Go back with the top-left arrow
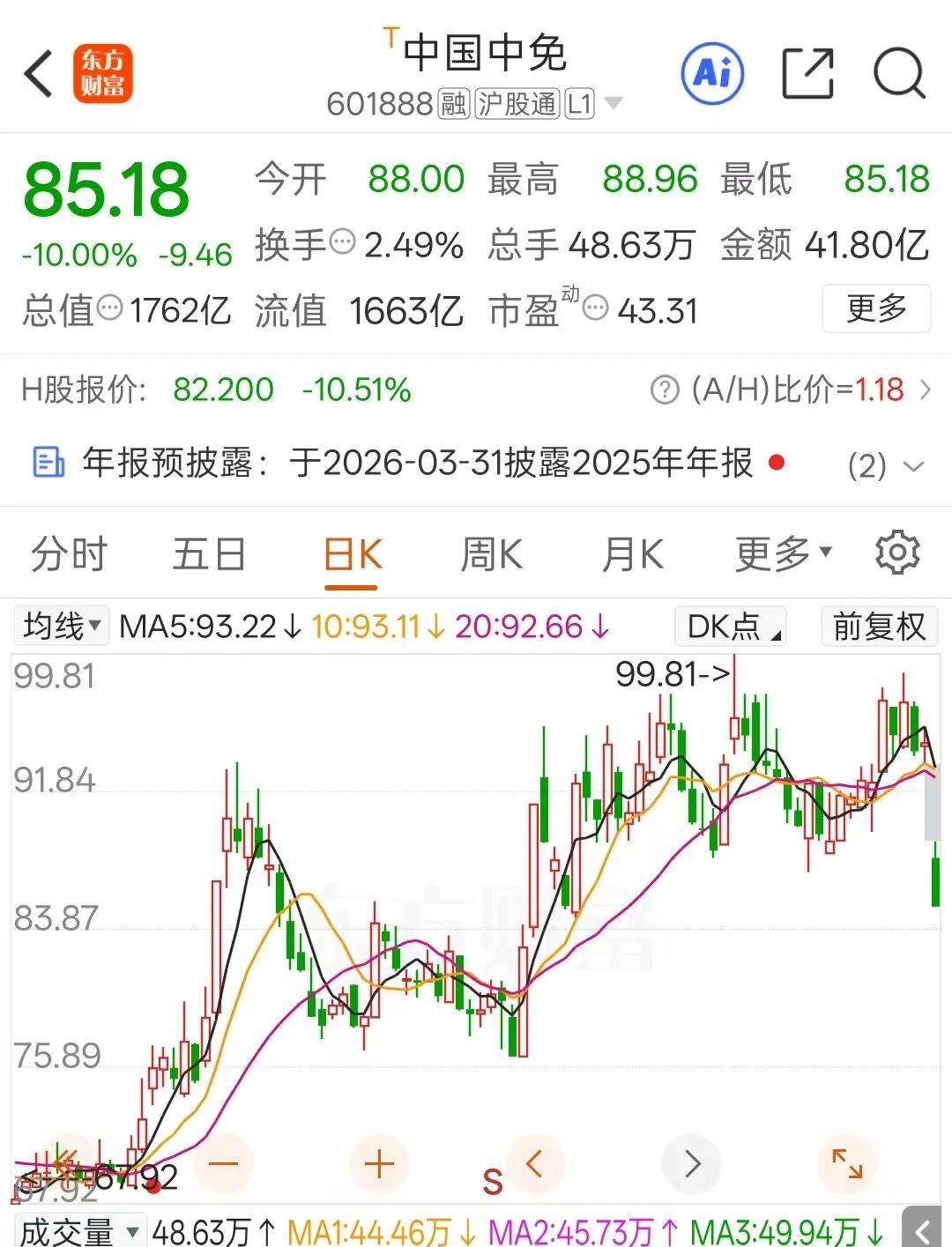Image resolution: width=952 pixels, height=1247 pixels. [39, 73]
